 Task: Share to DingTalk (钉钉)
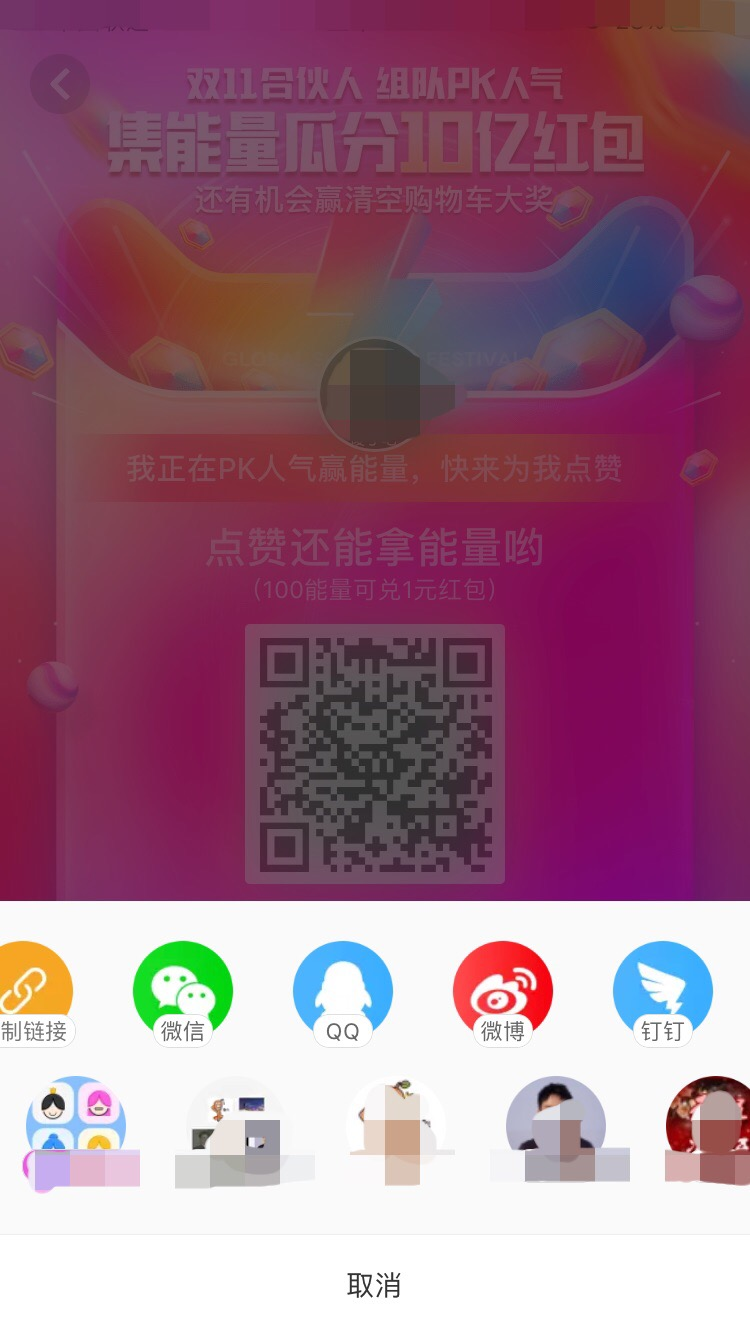(x=663, y=992)
